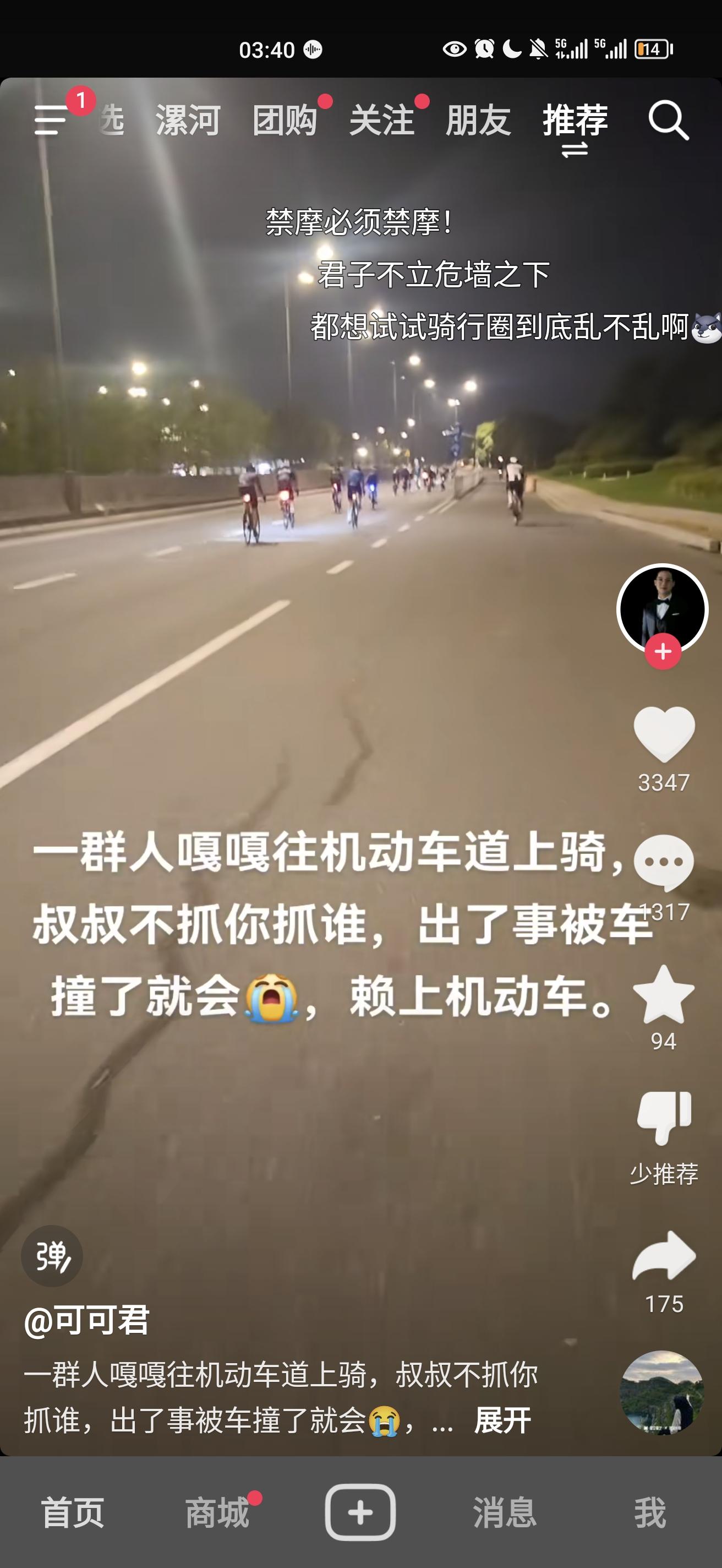Create a new post with plus button
Screen dimensions: 722x1568
tap(360, 1512)
